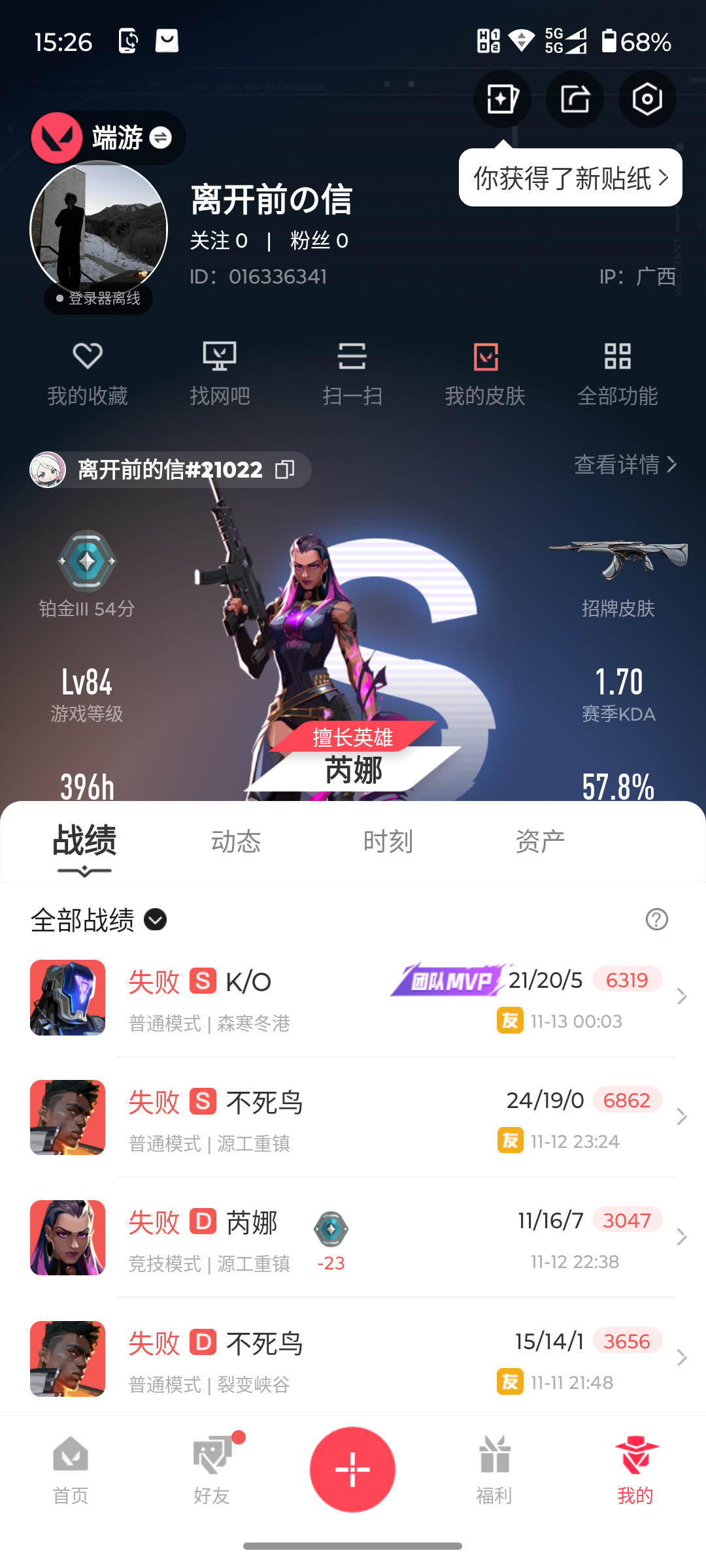This screenshot has height=1568, width=706.
Task: Tap the help question mark icon
Action: point(658,919)
